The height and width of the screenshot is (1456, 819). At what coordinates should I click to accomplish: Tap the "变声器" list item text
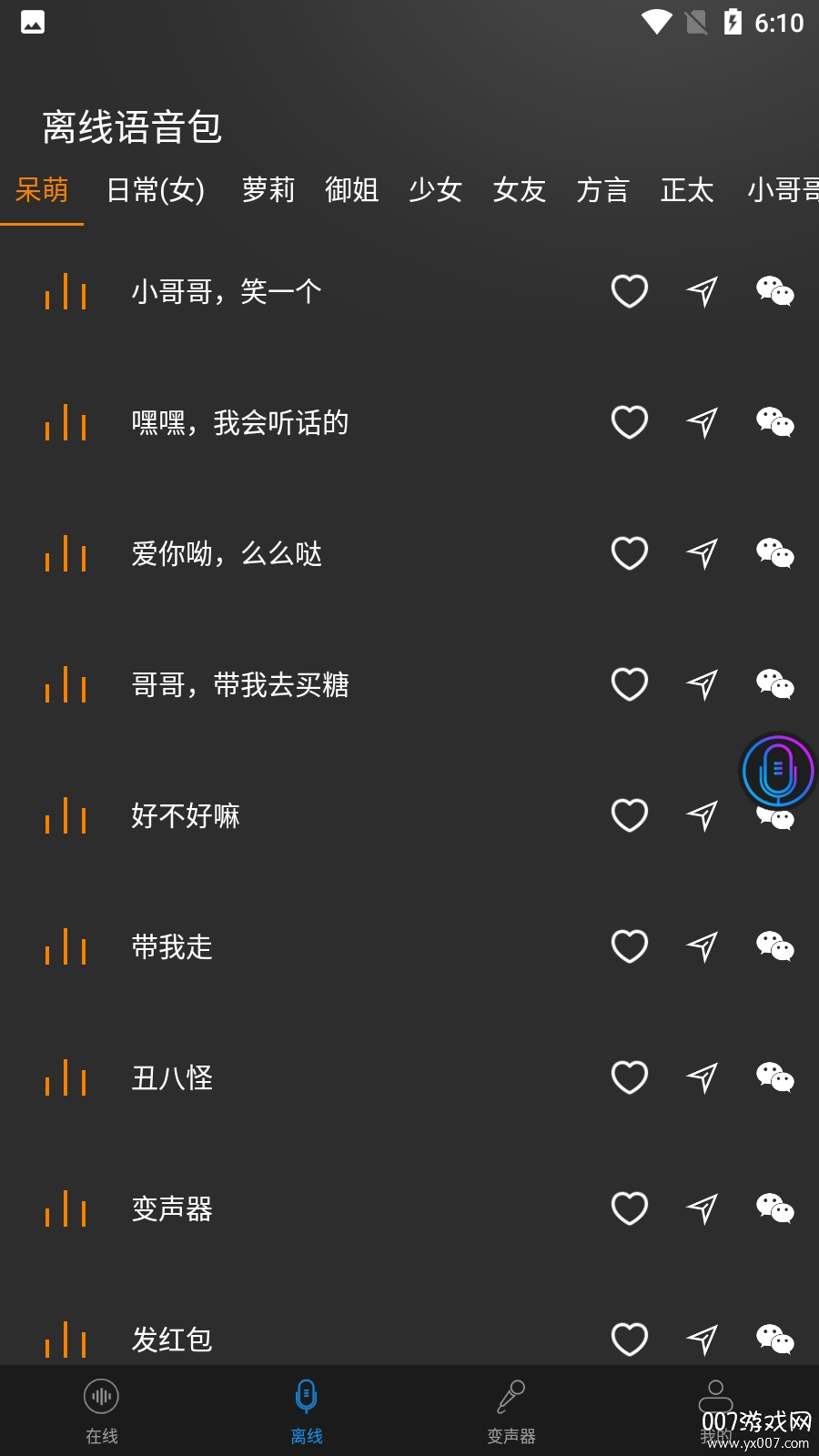(x=172, y=1208)
